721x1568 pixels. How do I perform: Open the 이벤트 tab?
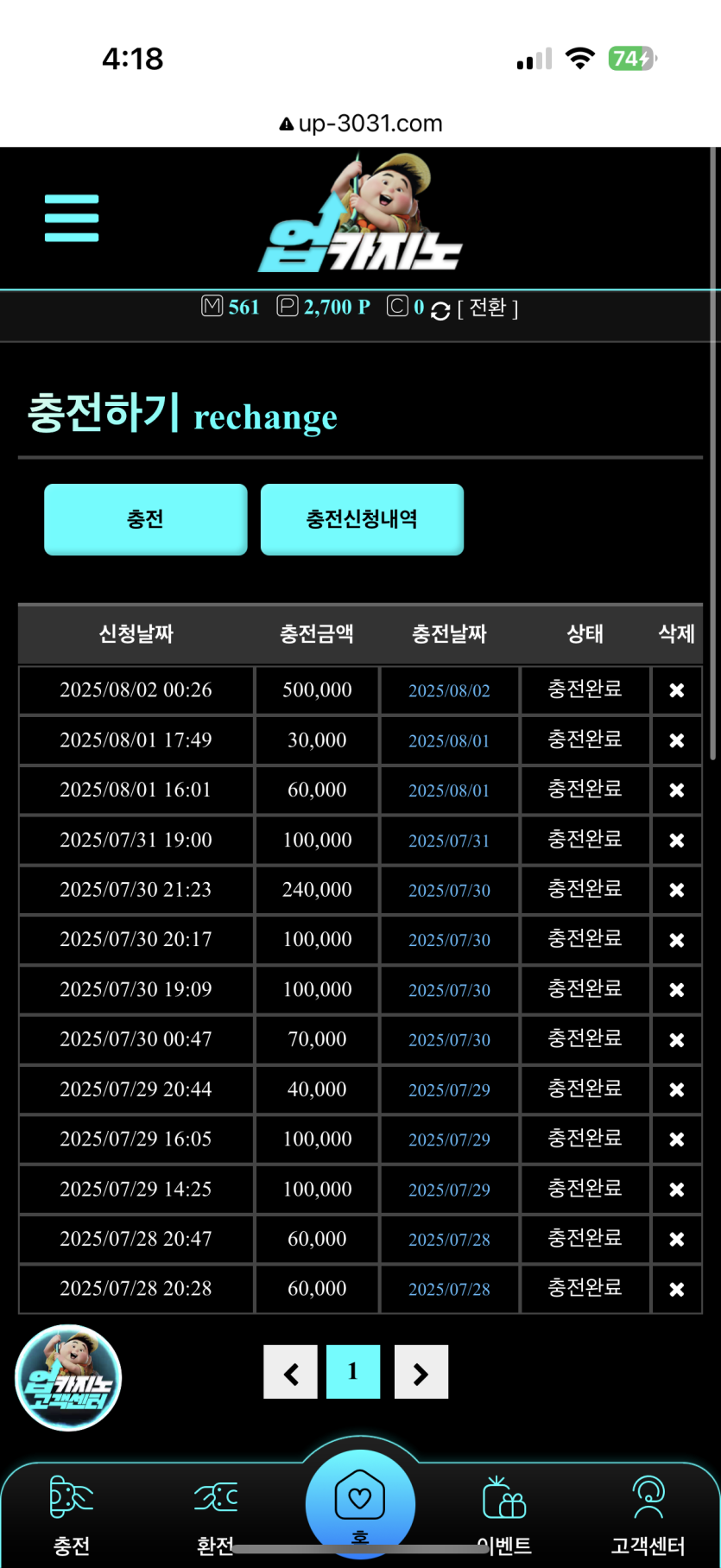[x=505, y=1515]
